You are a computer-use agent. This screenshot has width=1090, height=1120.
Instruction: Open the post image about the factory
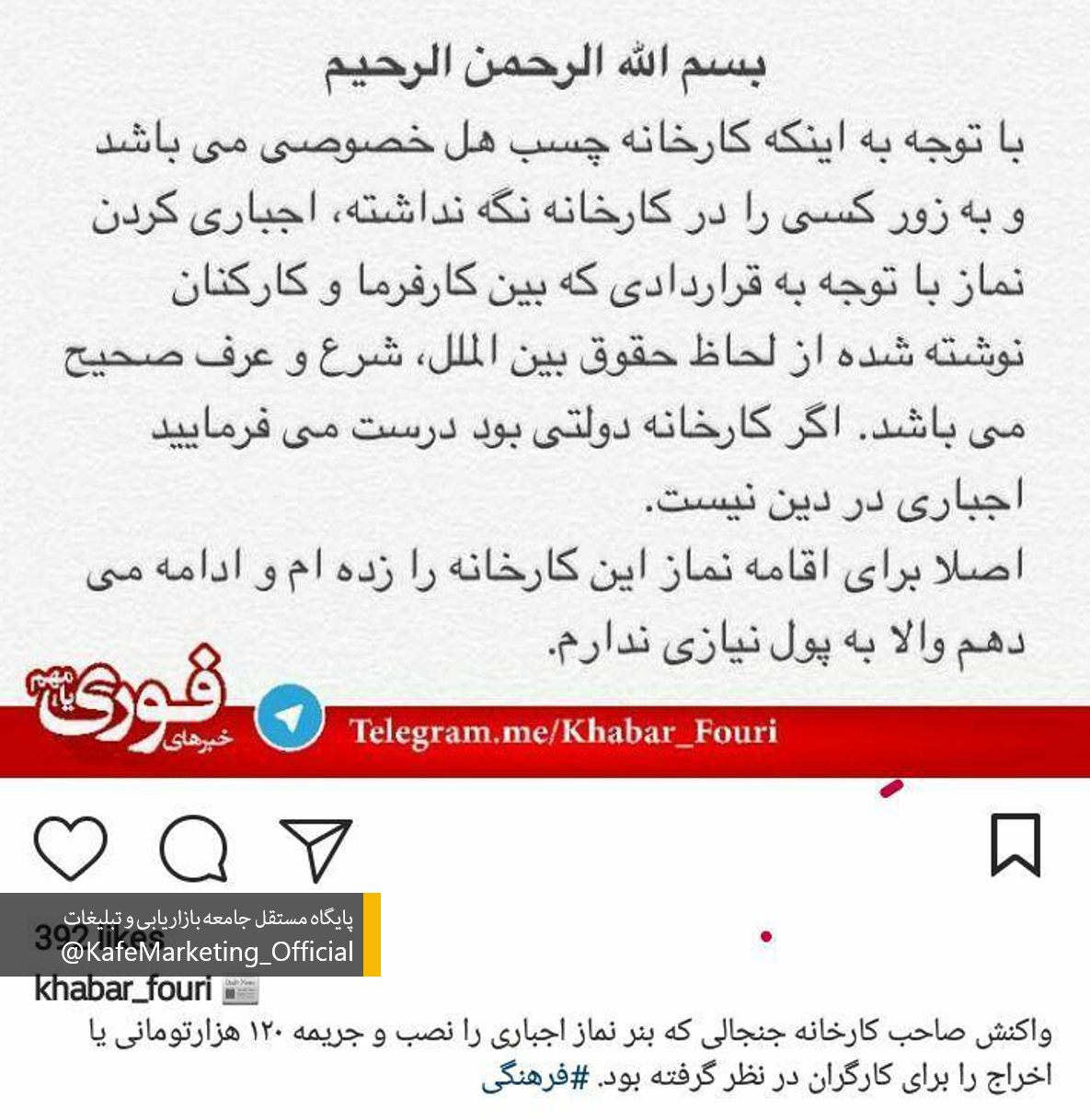pyautogui.click(x=545, y=386)
